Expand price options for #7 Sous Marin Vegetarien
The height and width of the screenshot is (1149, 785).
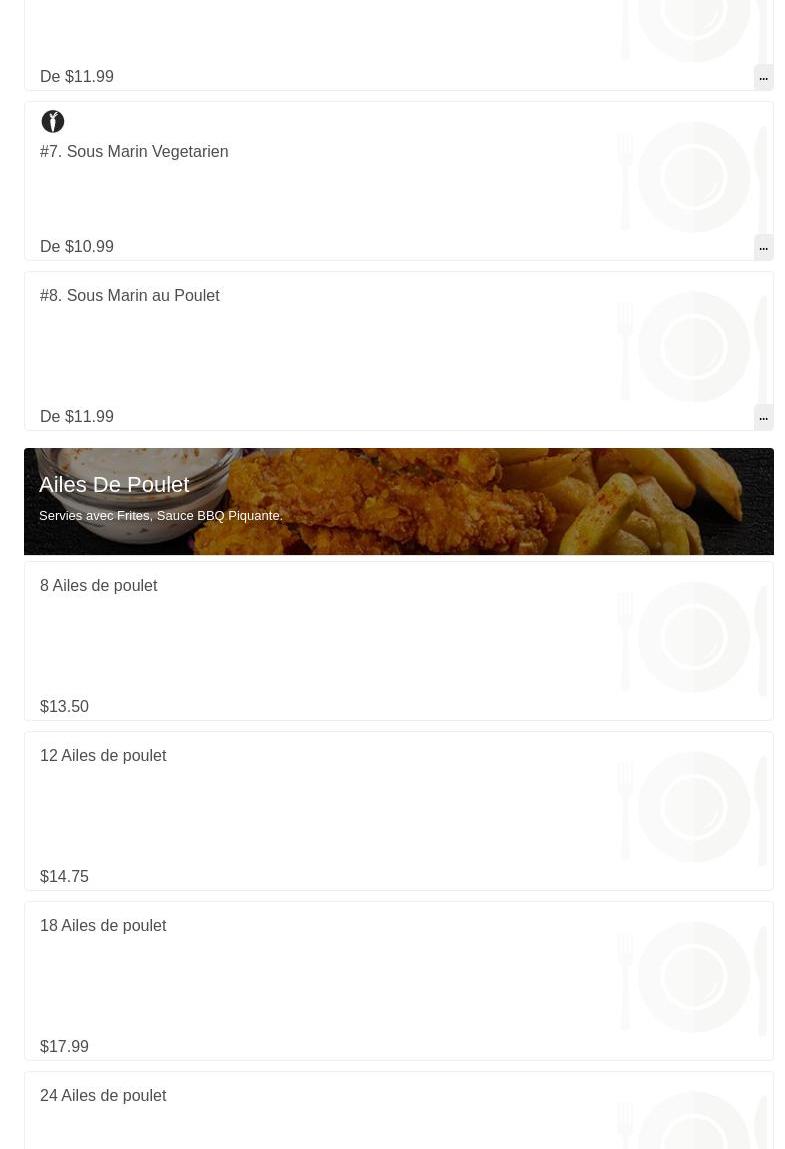coord(763,247)
